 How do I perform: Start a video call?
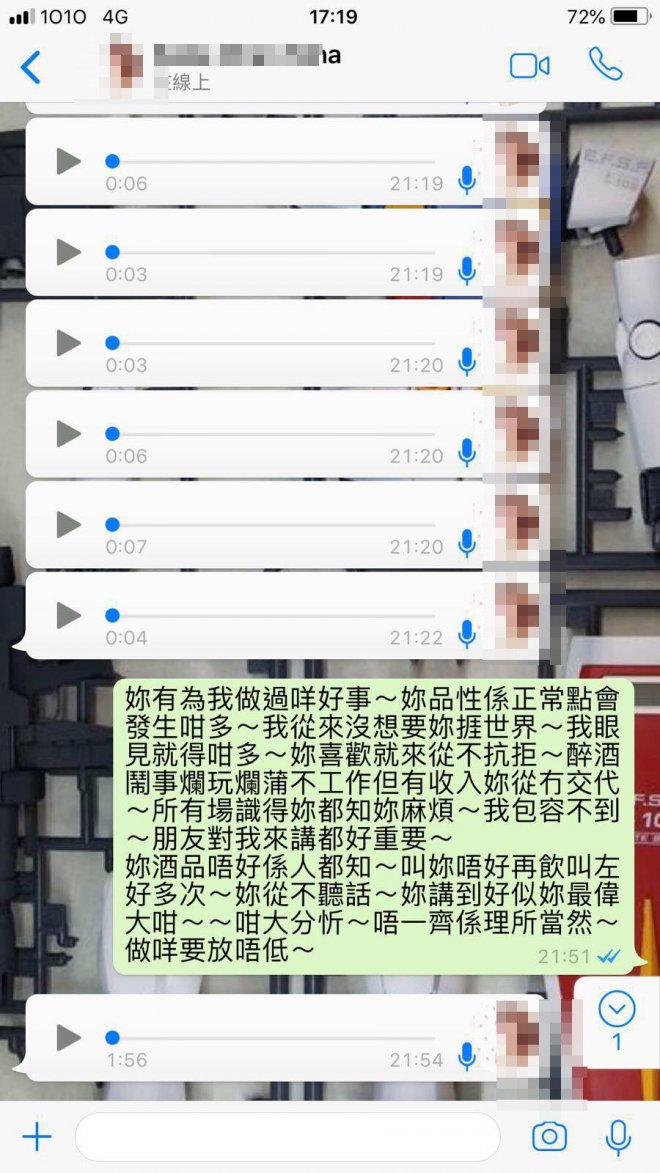529,67
